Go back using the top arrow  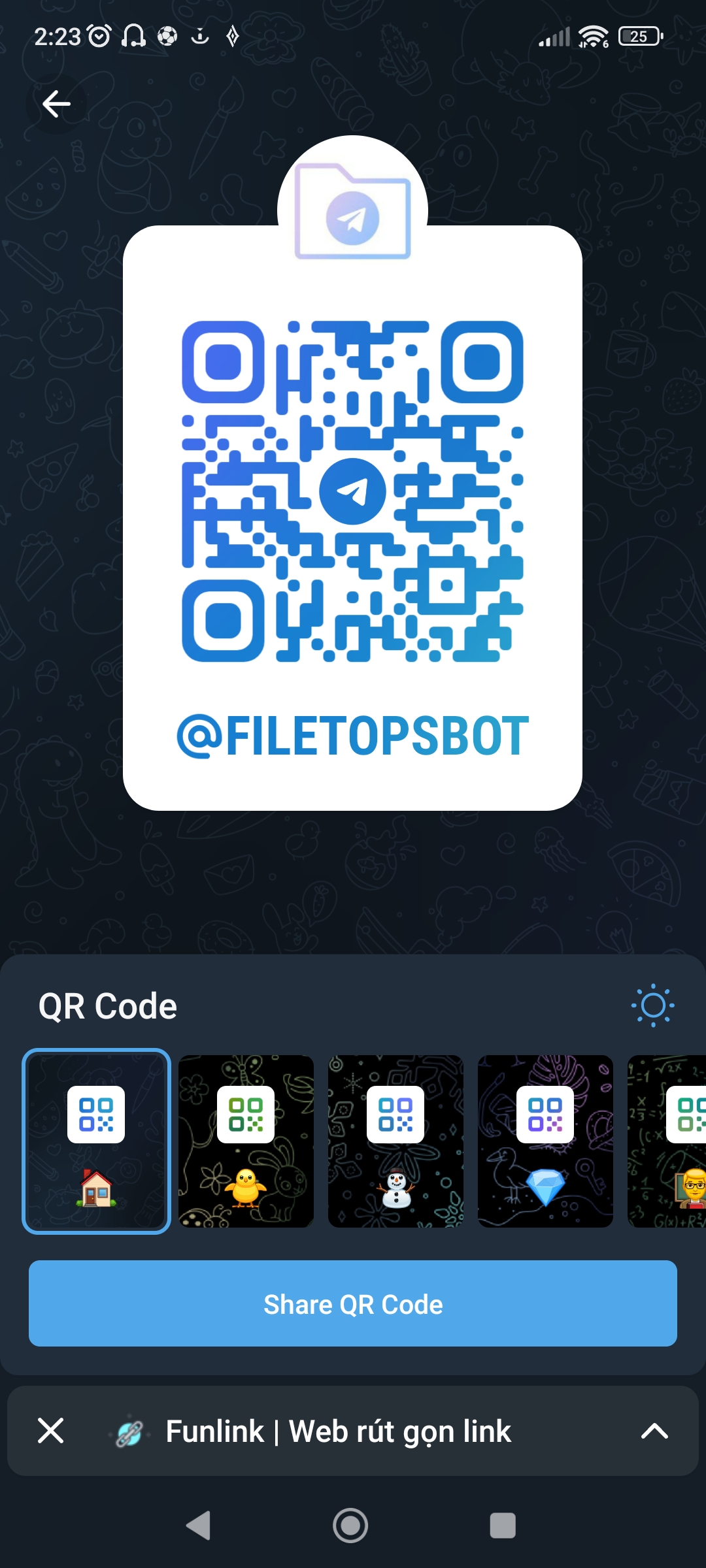tap(56, 104)
